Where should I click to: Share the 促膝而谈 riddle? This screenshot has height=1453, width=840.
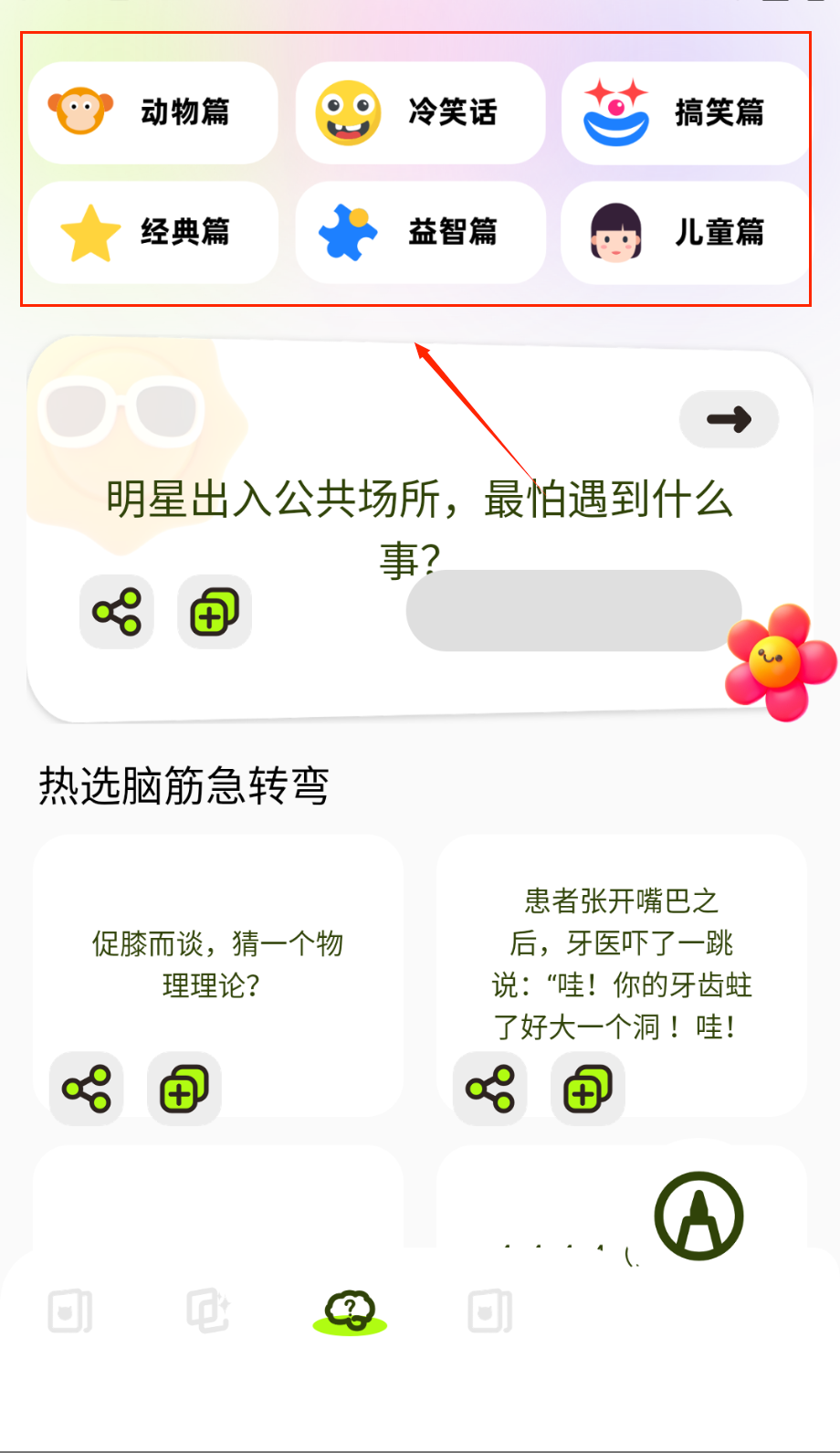point(87,1089)
